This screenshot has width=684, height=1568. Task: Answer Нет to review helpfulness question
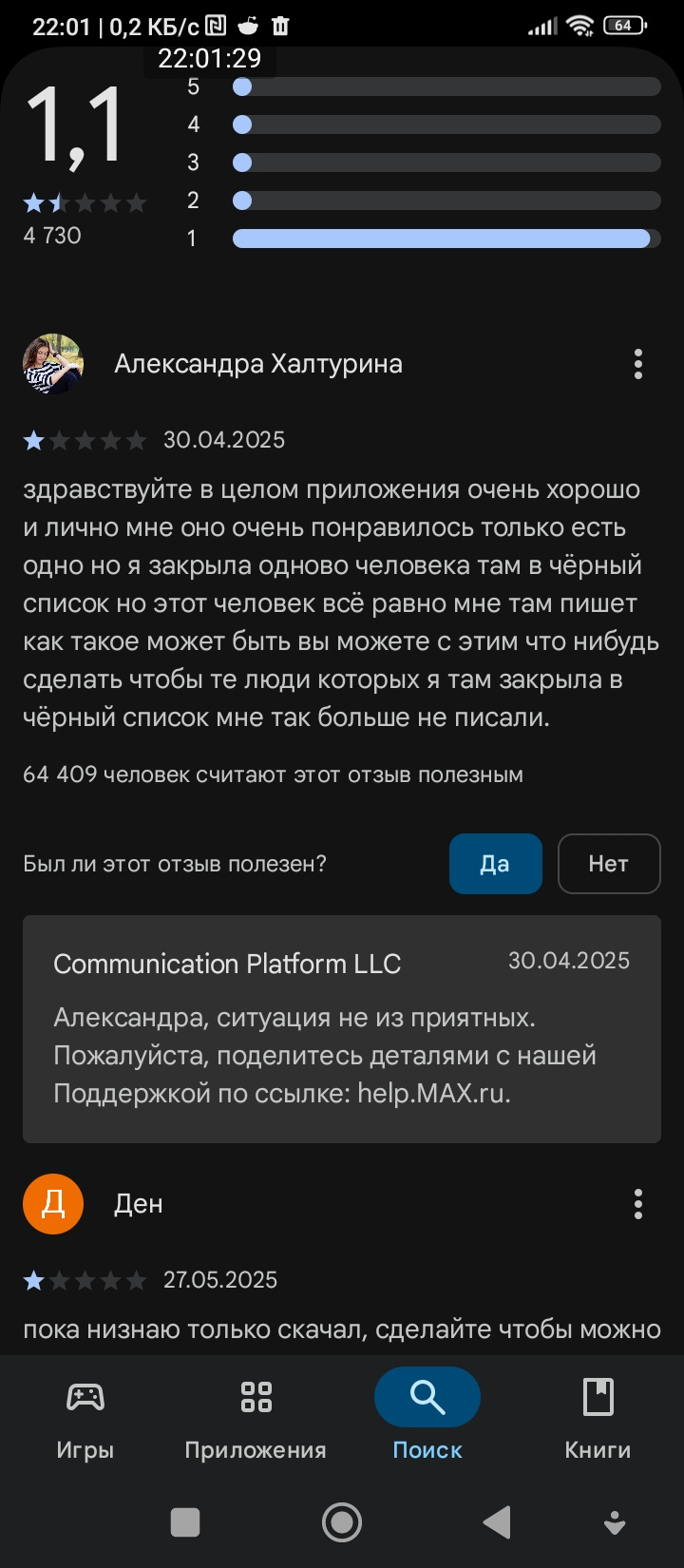click(609, 864)
